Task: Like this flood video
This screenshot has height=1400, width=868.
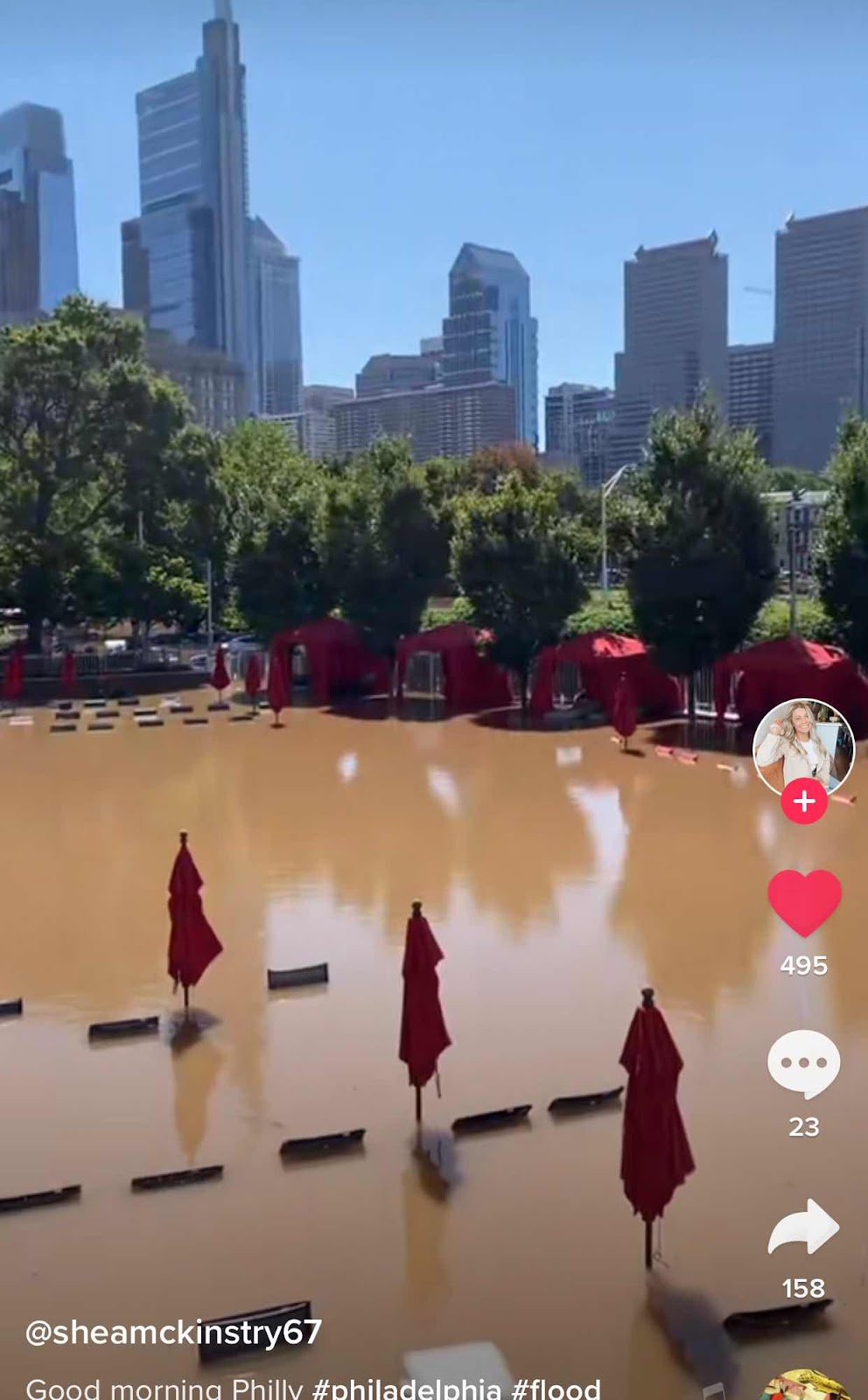Action: point(804,902)
